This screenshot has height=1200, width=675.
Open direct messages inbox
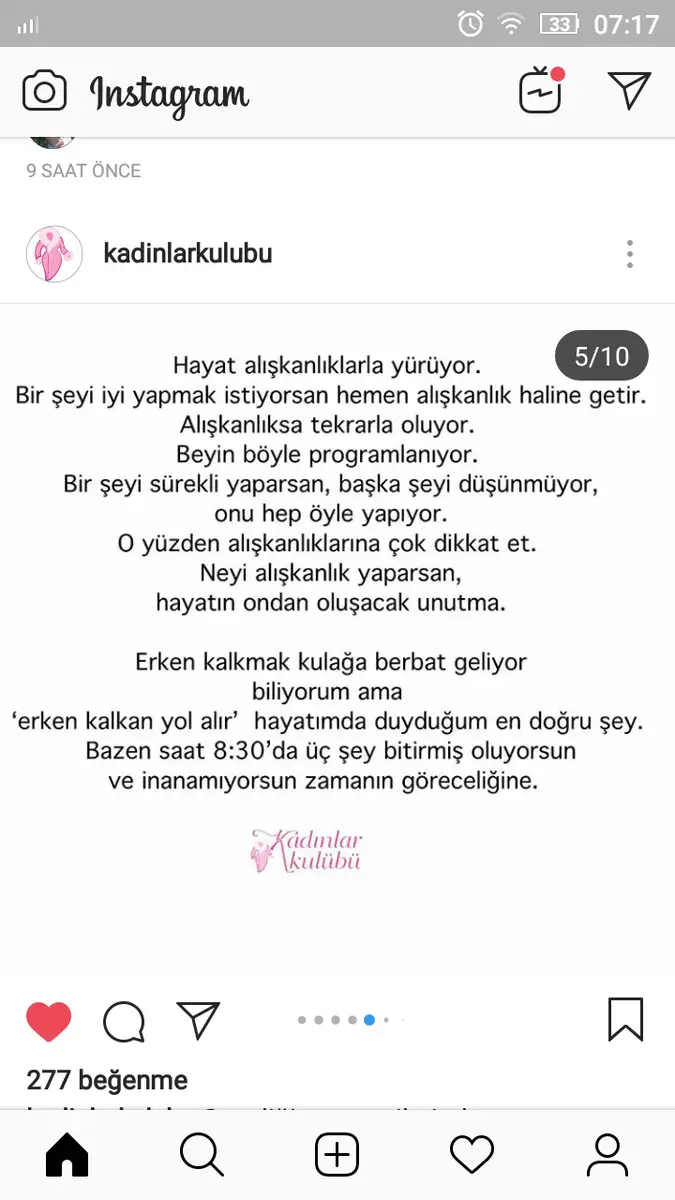pyautogui.click(x=629, y=91)
